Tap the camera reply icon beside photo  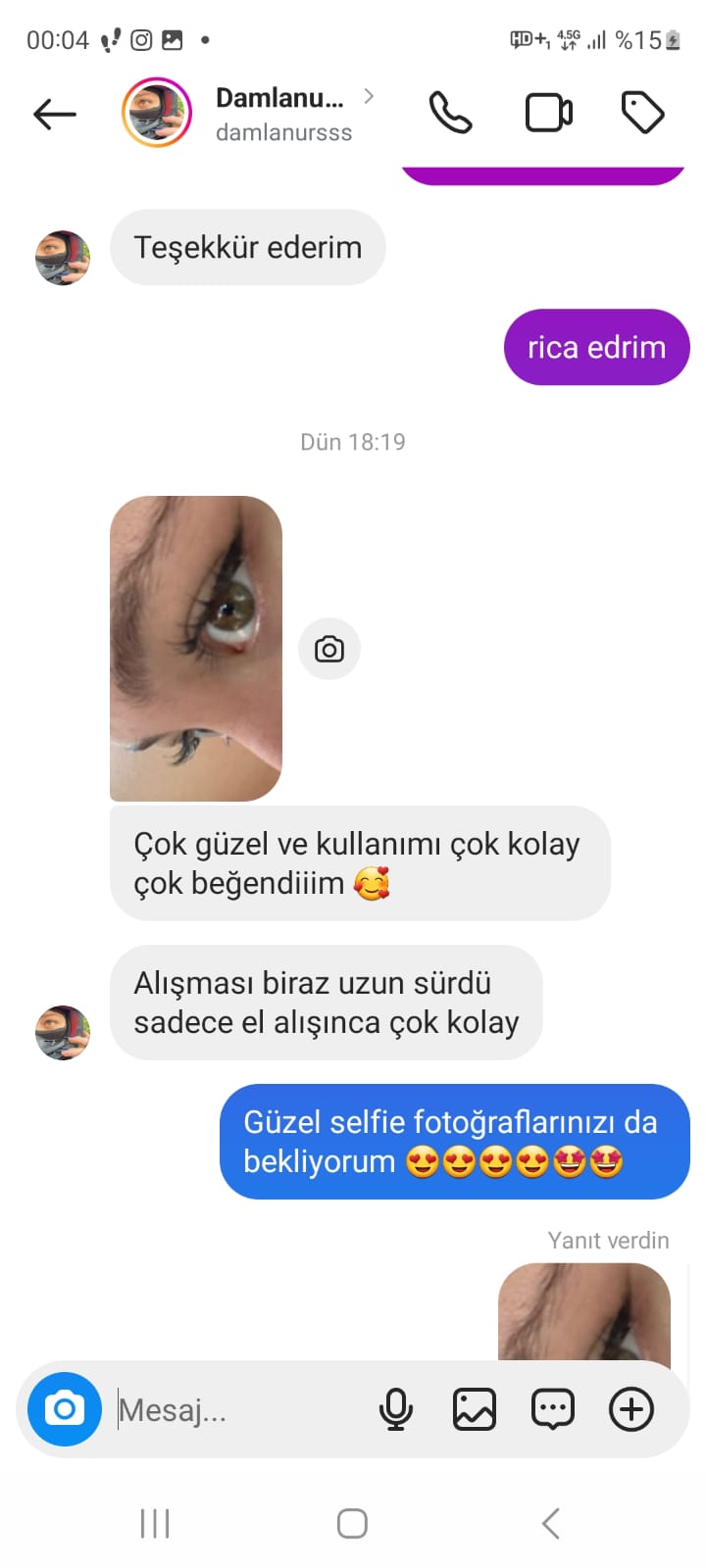tap(329, 649)
